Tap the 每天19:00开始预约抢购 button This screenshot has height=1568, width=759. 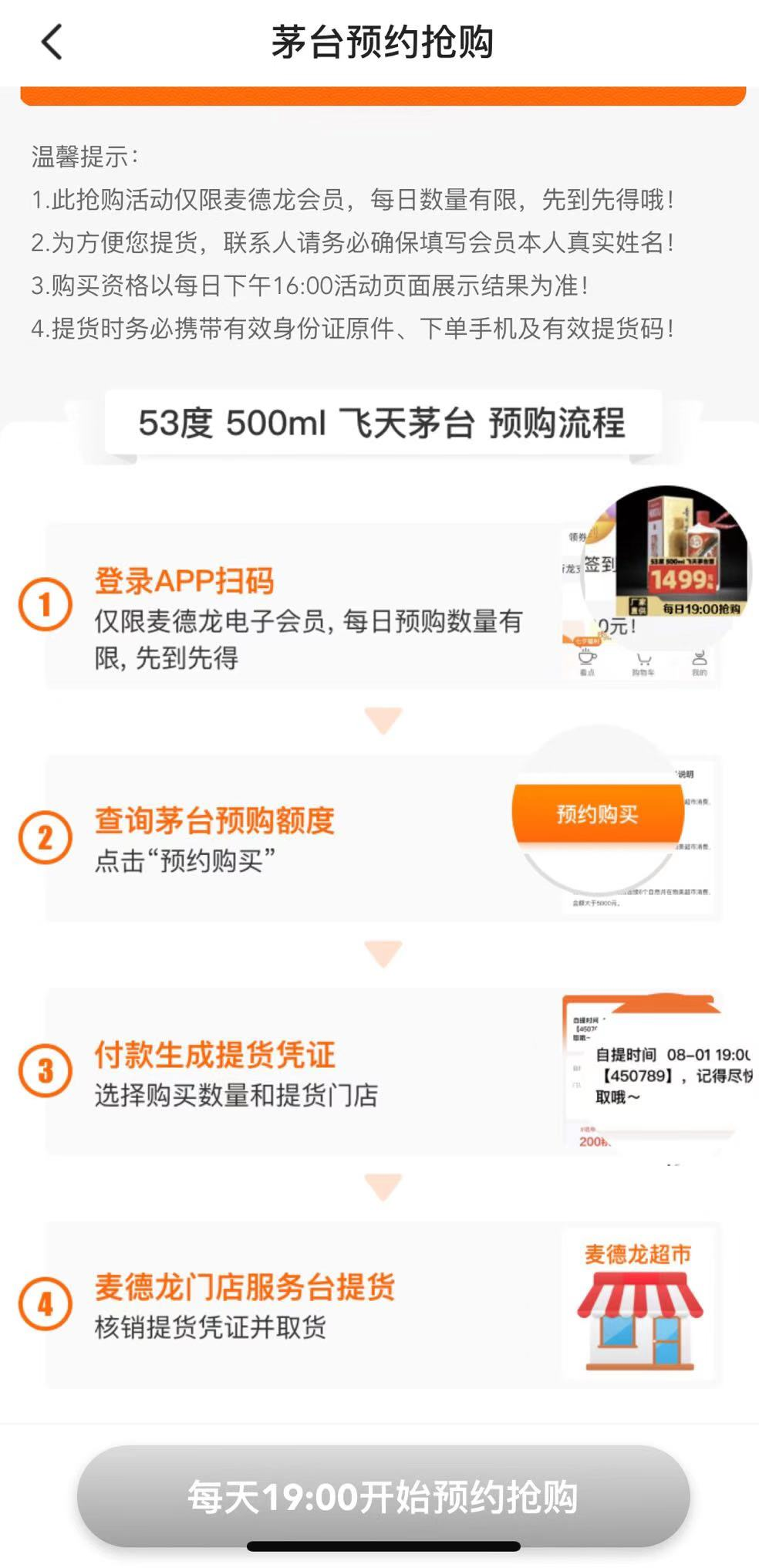click(x=383, y=1495)
